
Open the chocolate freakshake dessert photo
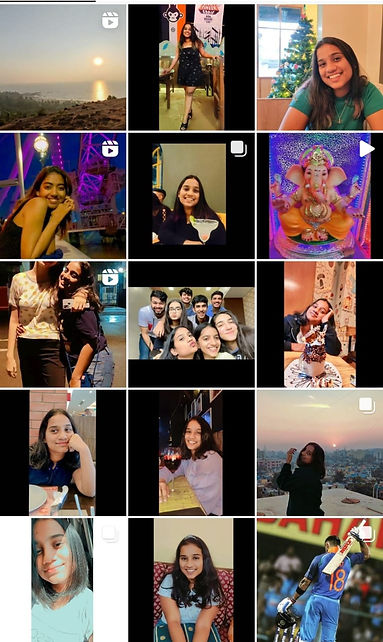[320, 324]
